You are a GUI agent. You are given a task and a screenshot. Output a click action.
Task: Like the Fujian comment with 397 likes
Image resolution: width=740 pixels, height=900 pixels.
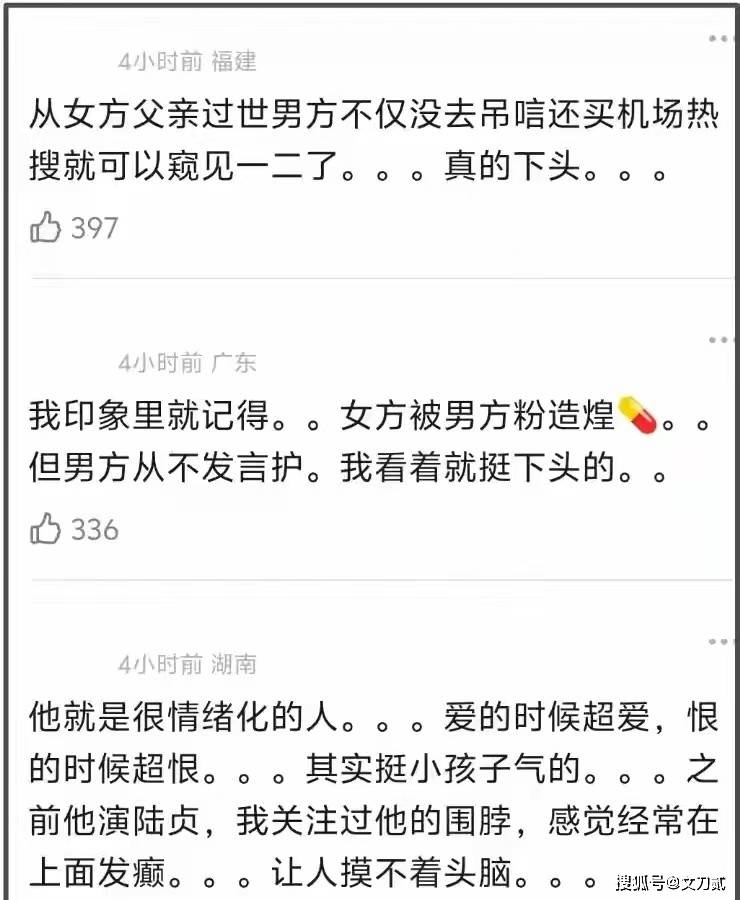coord(46,229)
